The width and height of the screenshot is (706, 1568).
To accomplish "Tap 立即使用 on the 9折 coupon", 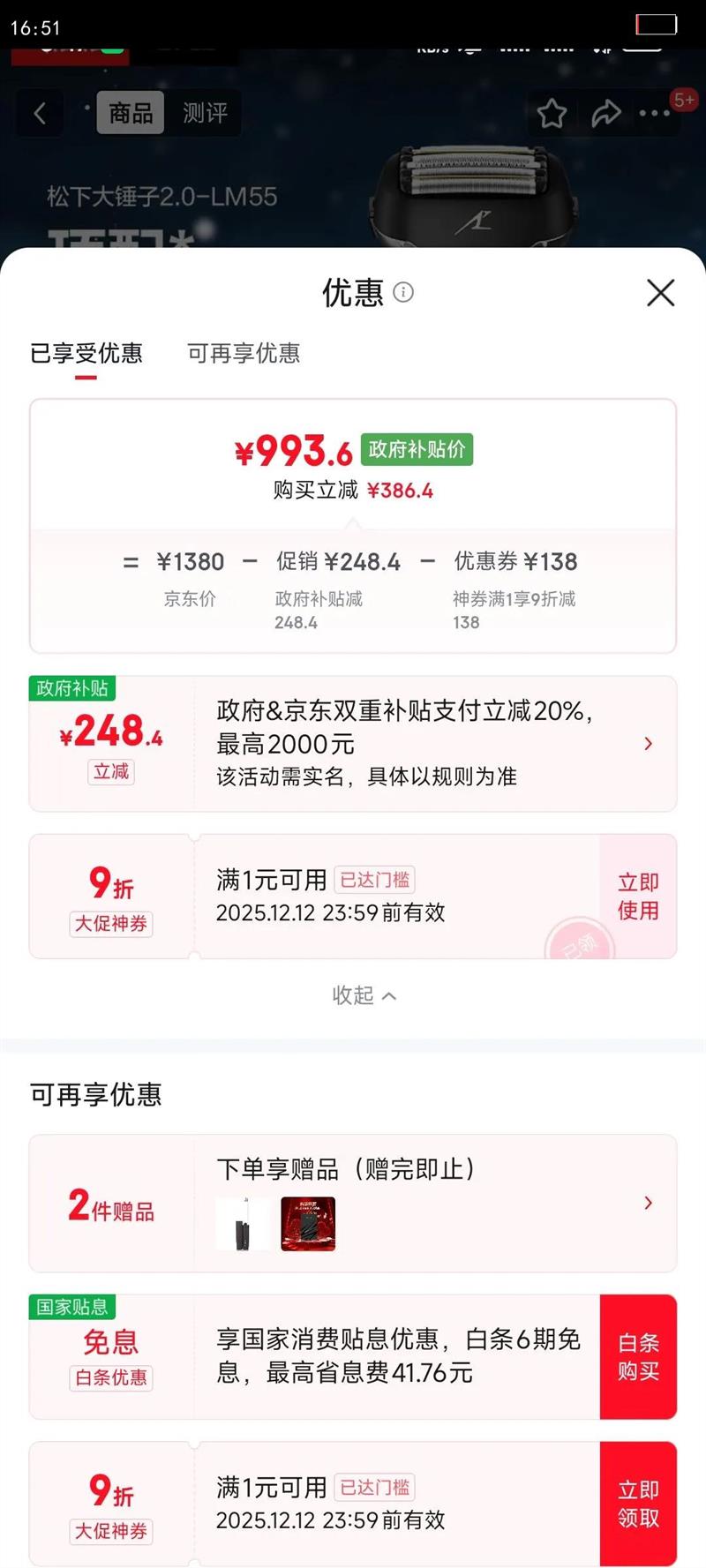I will [637, 895].
